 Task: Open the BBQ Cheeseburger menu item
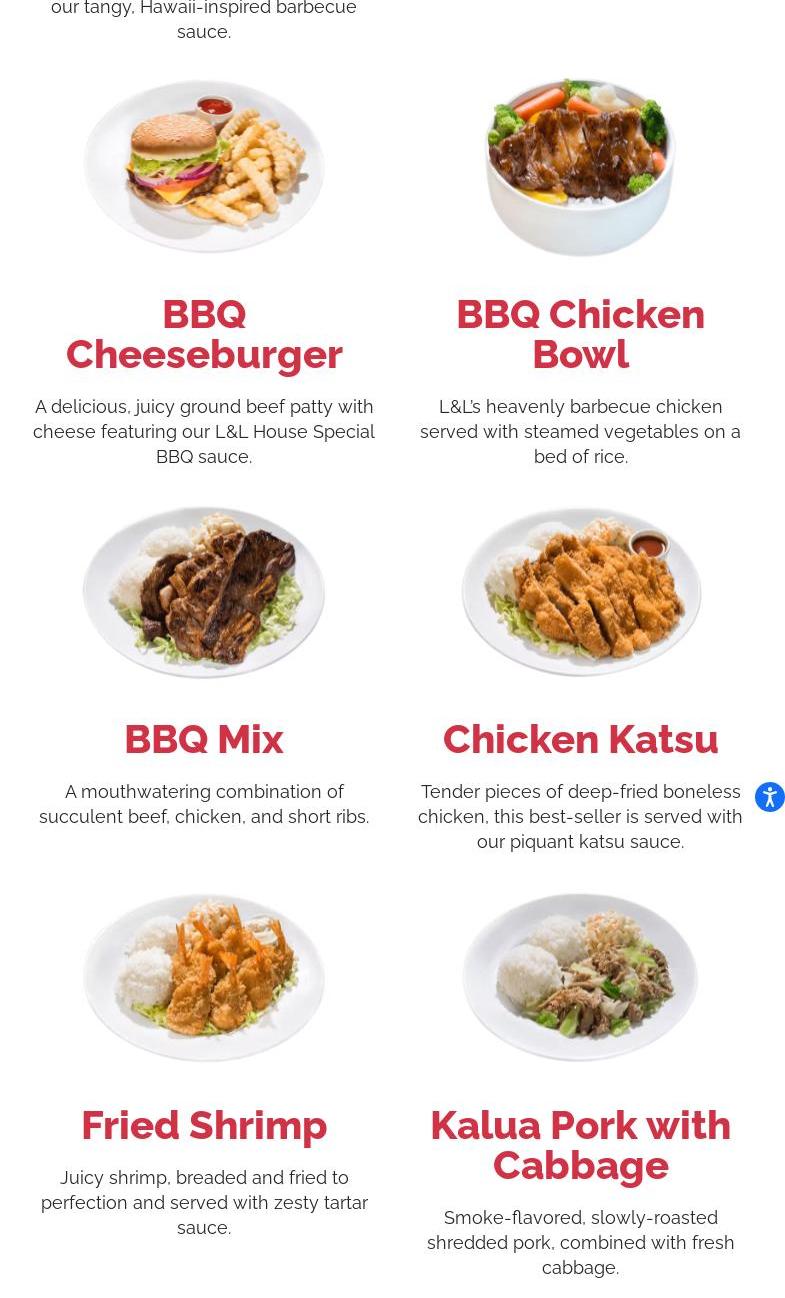pyautogui.click(x=204, y=334)
